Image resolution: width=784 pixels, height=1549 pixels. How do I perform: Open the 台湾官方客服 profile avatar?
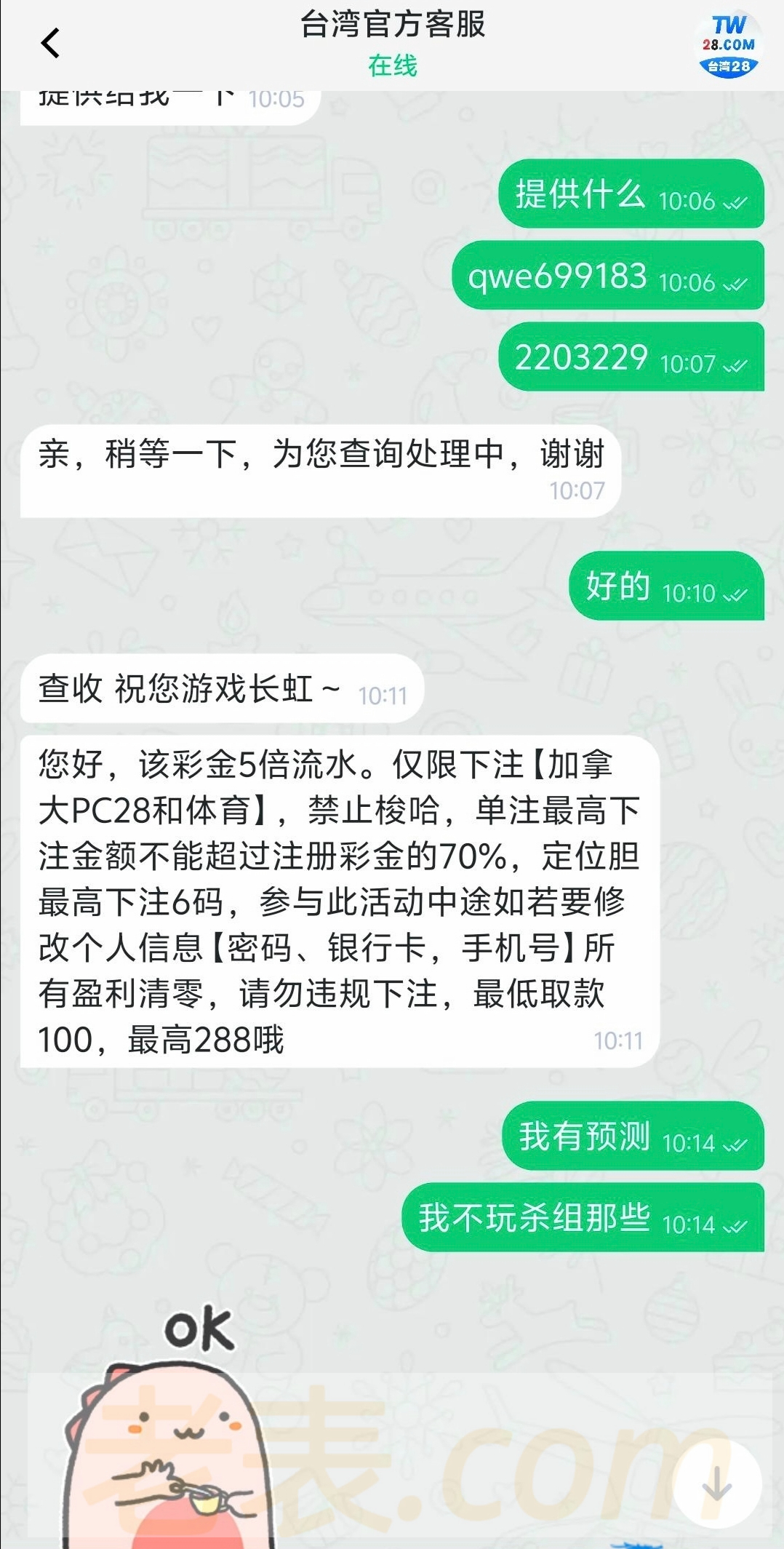(728, 45)
